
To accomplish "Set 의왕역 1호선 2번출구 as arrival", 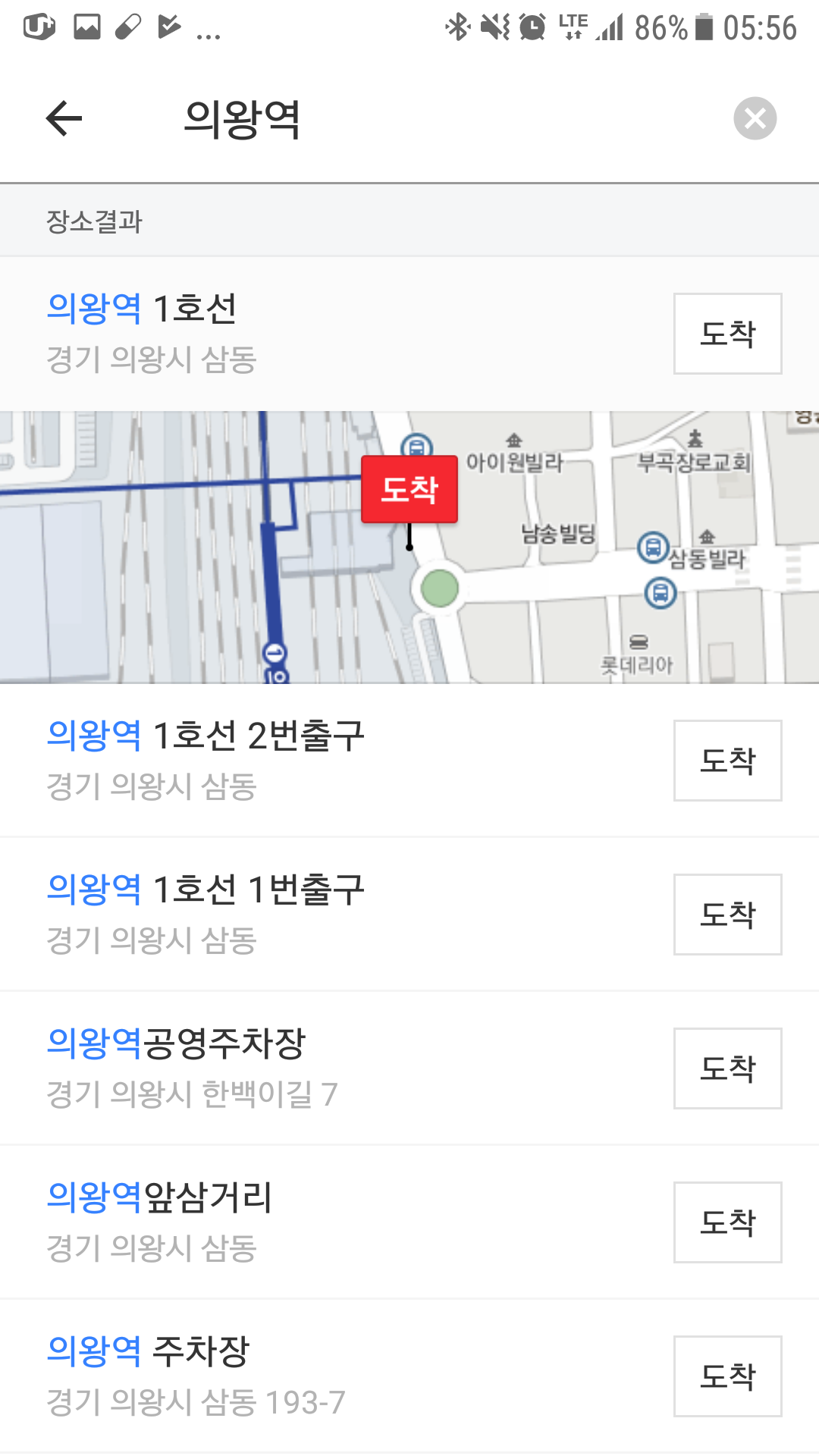I will [727, 761].
